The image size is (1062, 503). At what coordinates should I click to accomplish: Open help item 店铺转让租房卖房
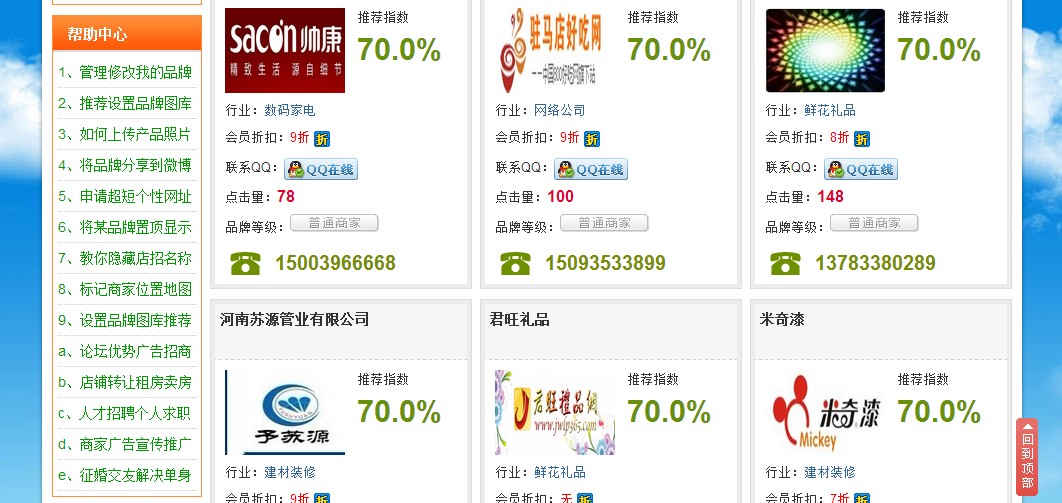click(135, 382)
